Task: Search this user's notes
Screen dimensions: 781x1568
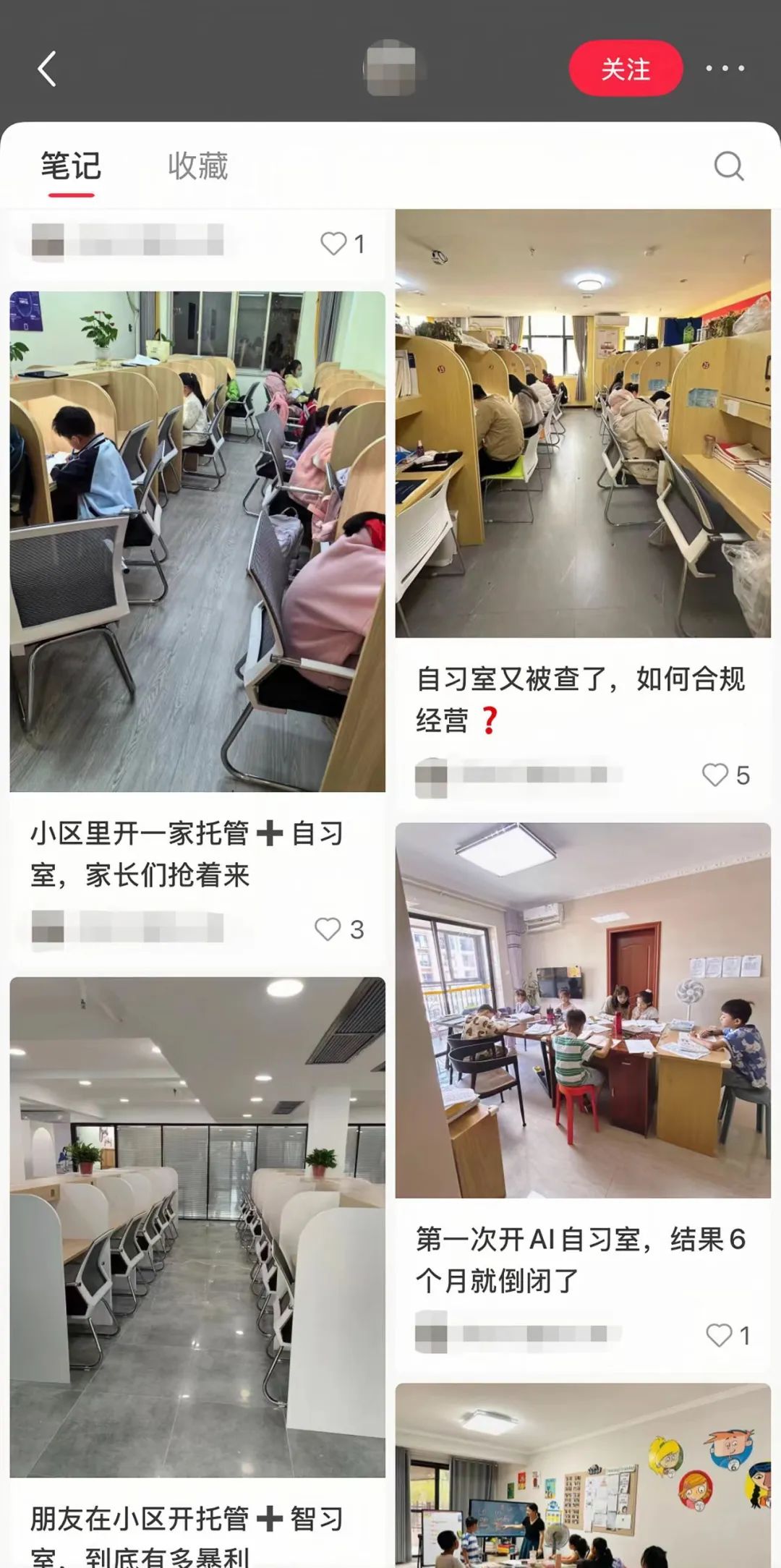Action: pos(728,166)
